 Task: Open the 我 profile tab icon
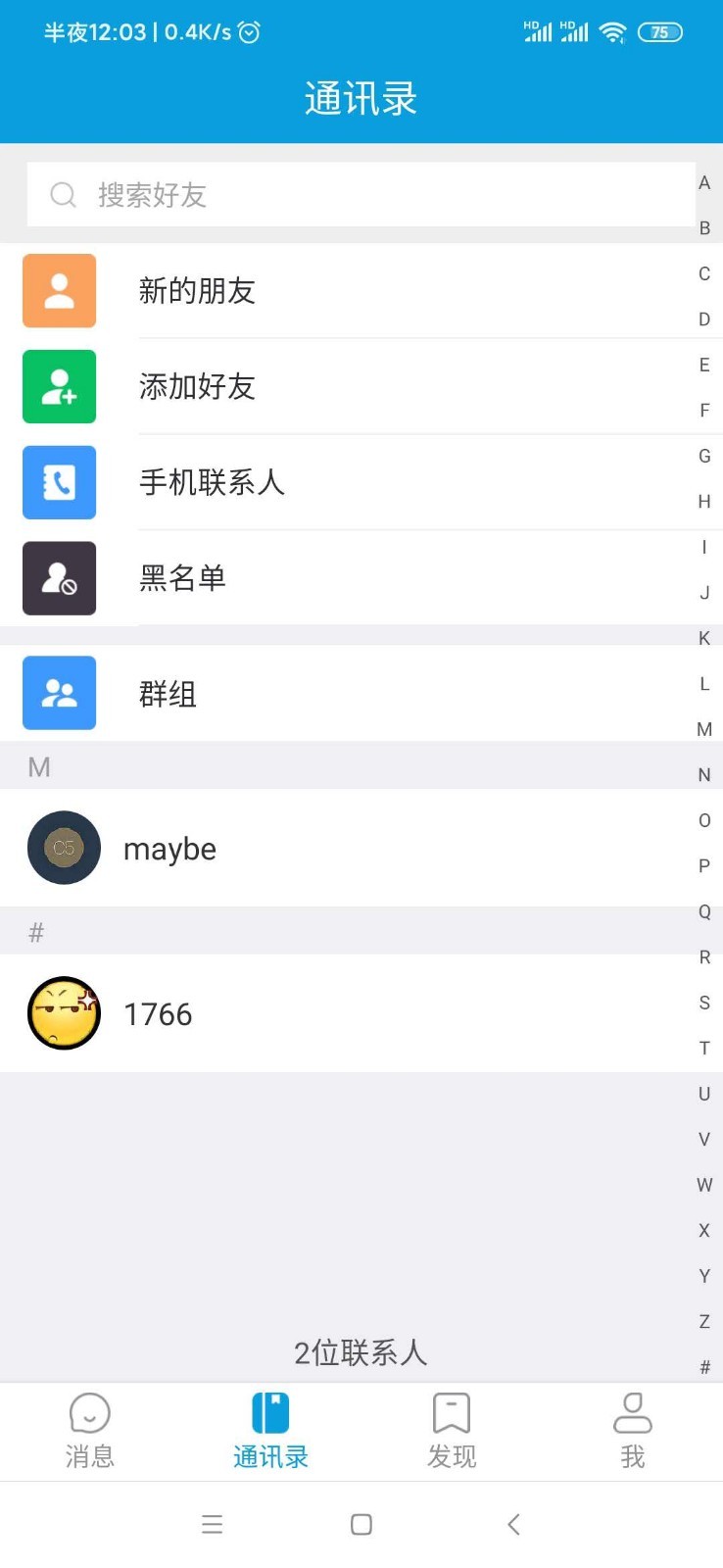[x=632, y=1414]
